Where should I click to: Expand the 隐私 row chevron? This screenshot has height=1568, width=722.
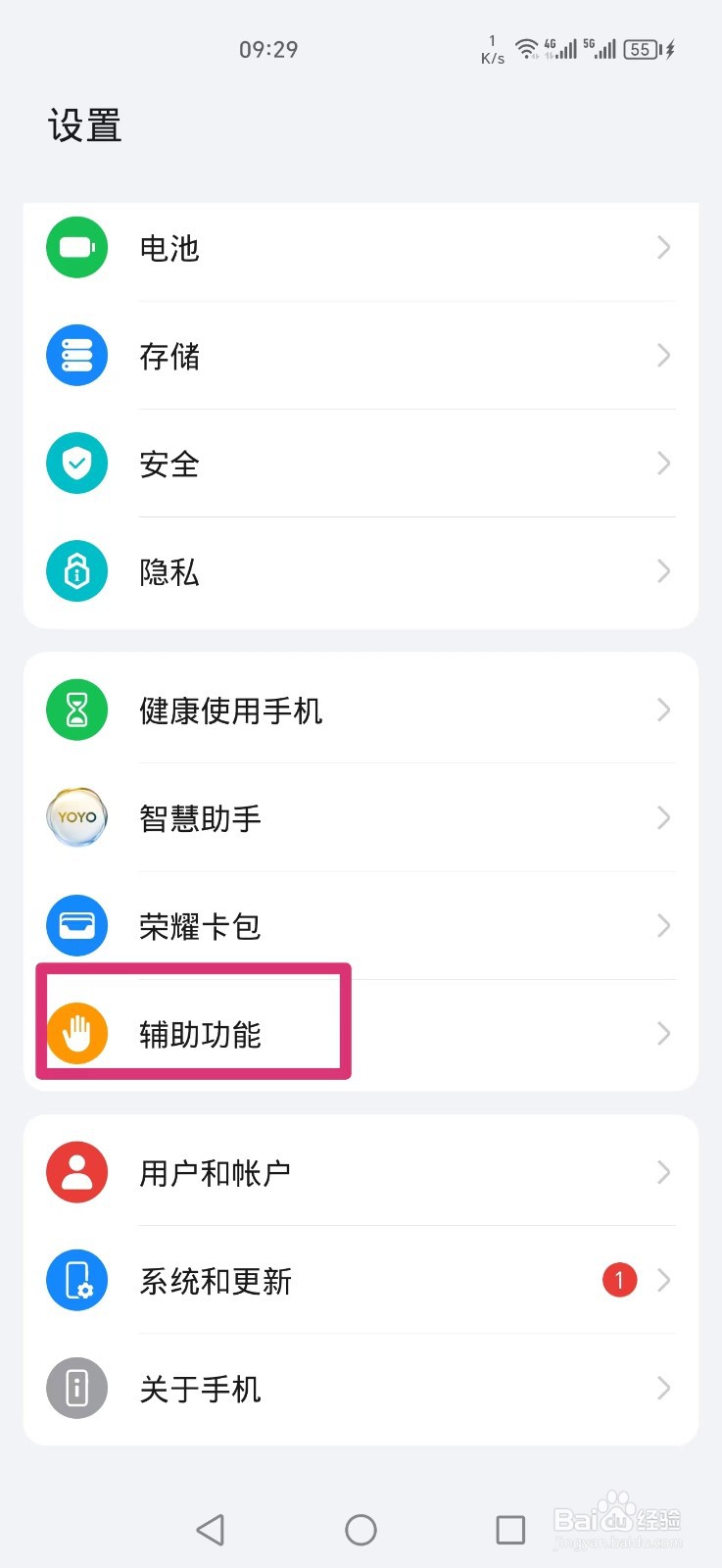(664, 570)
